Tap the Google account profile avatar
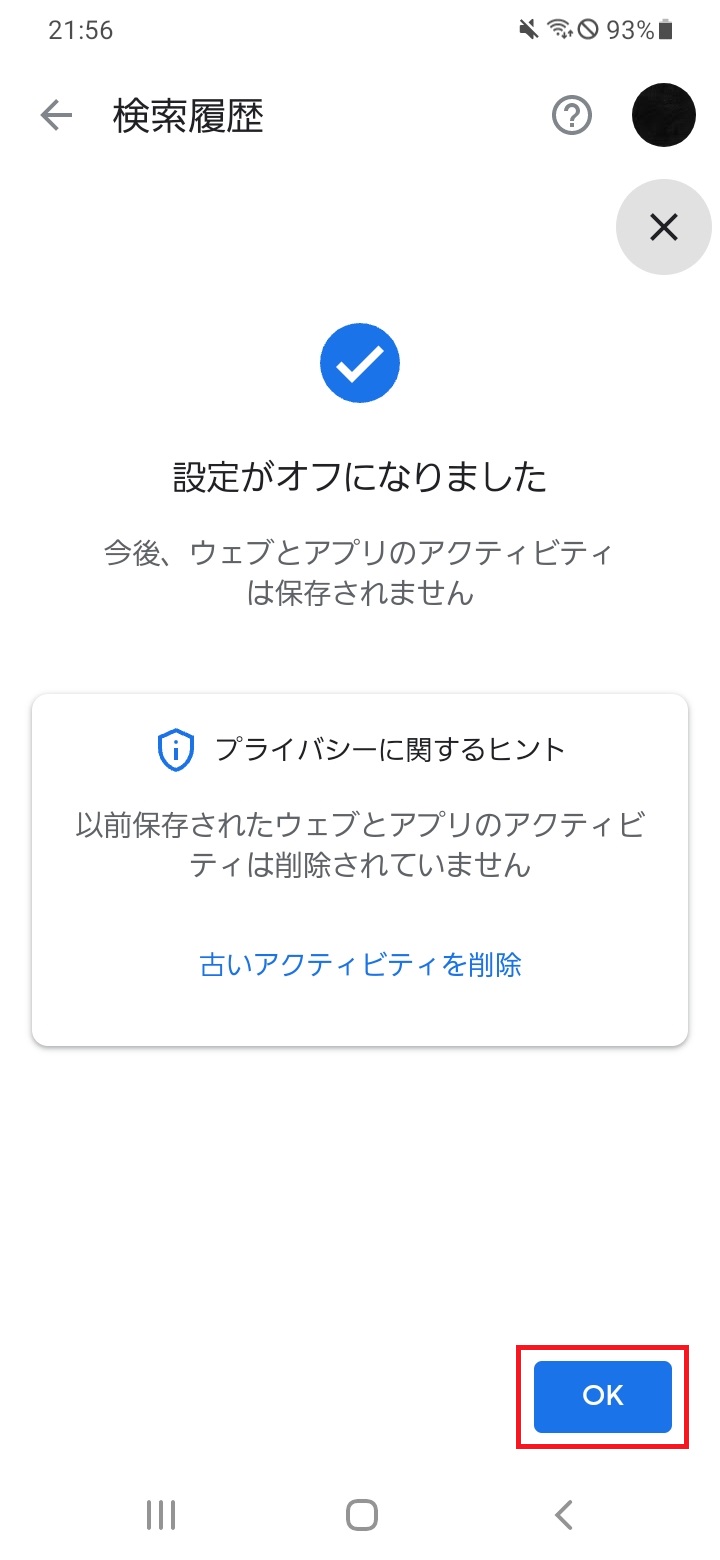720x1560 pixels. coord(663,115)
